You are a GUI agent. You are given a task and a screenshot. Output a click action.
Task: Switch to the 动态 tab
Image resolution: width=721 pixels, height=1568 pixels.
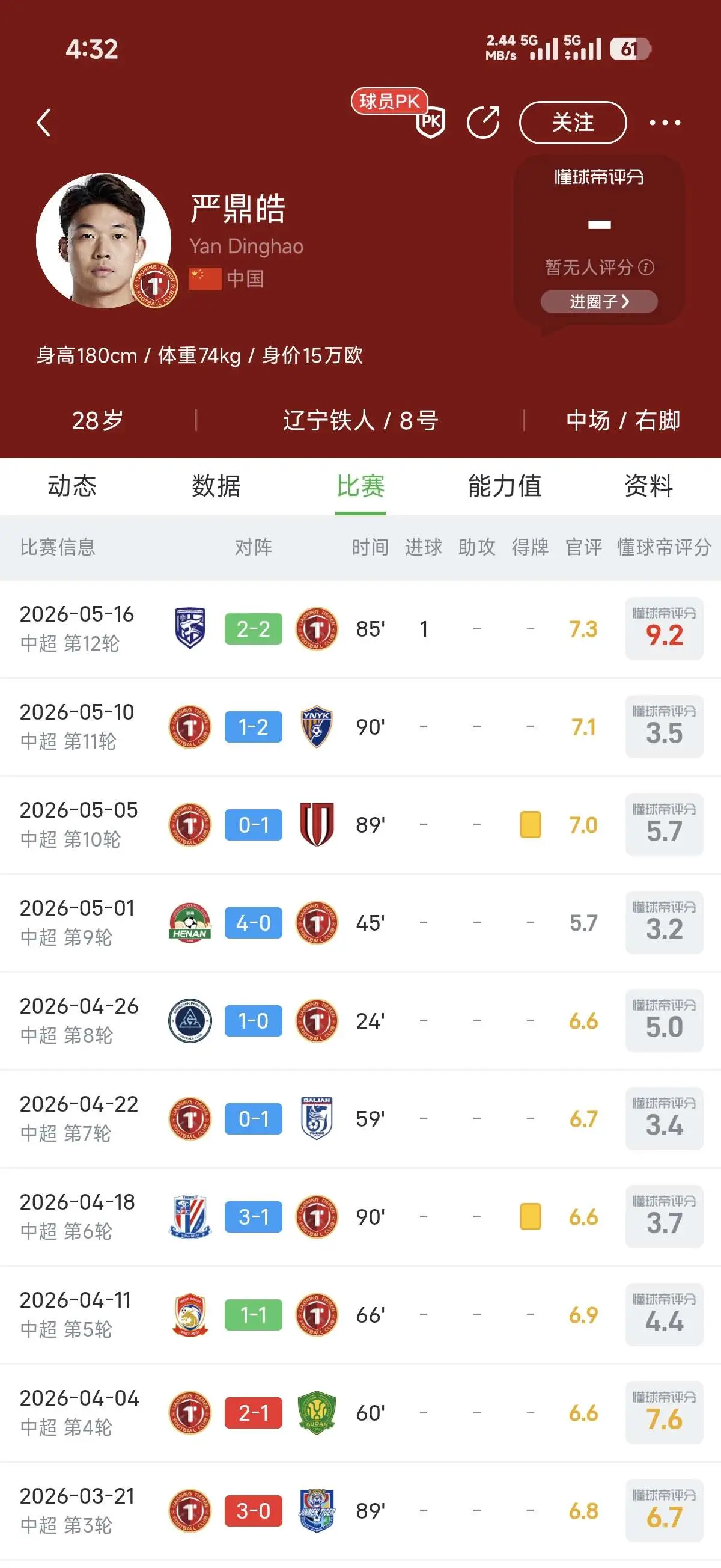[x=71, y=486]
